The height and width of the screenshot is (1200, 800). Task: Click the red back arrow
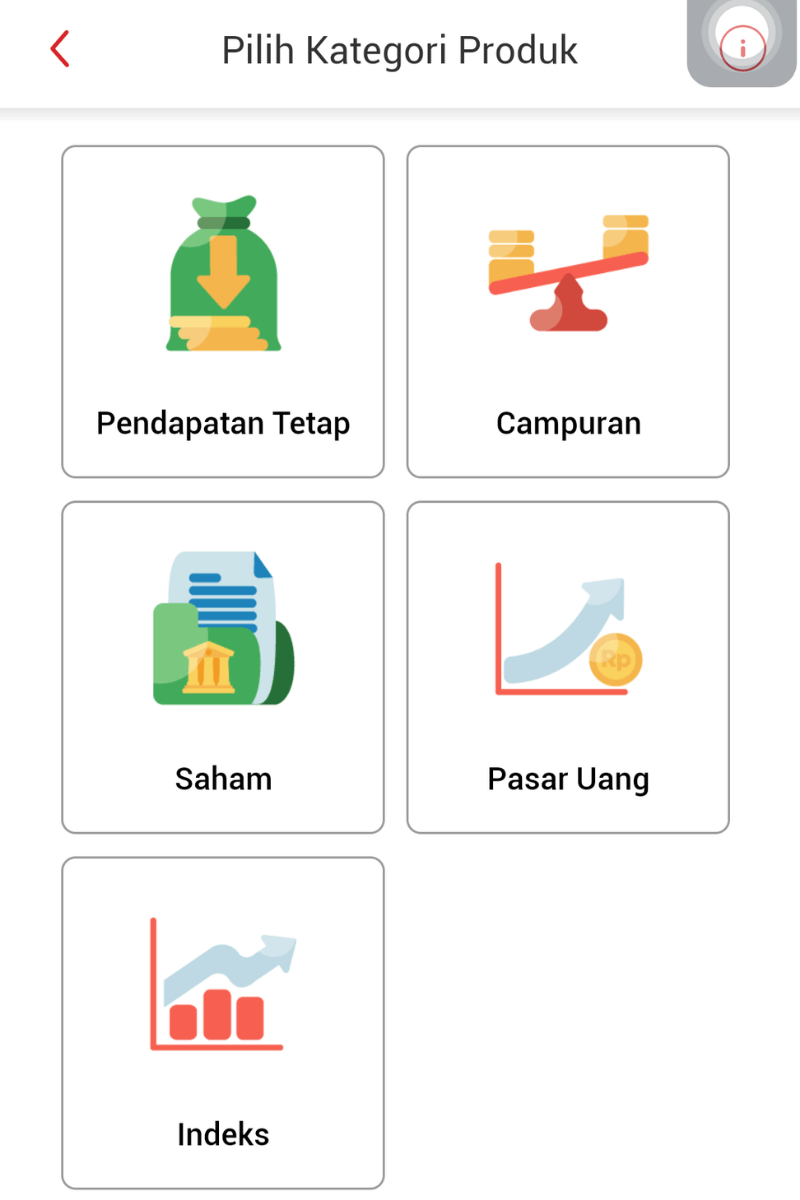click(x=58, y=47)
